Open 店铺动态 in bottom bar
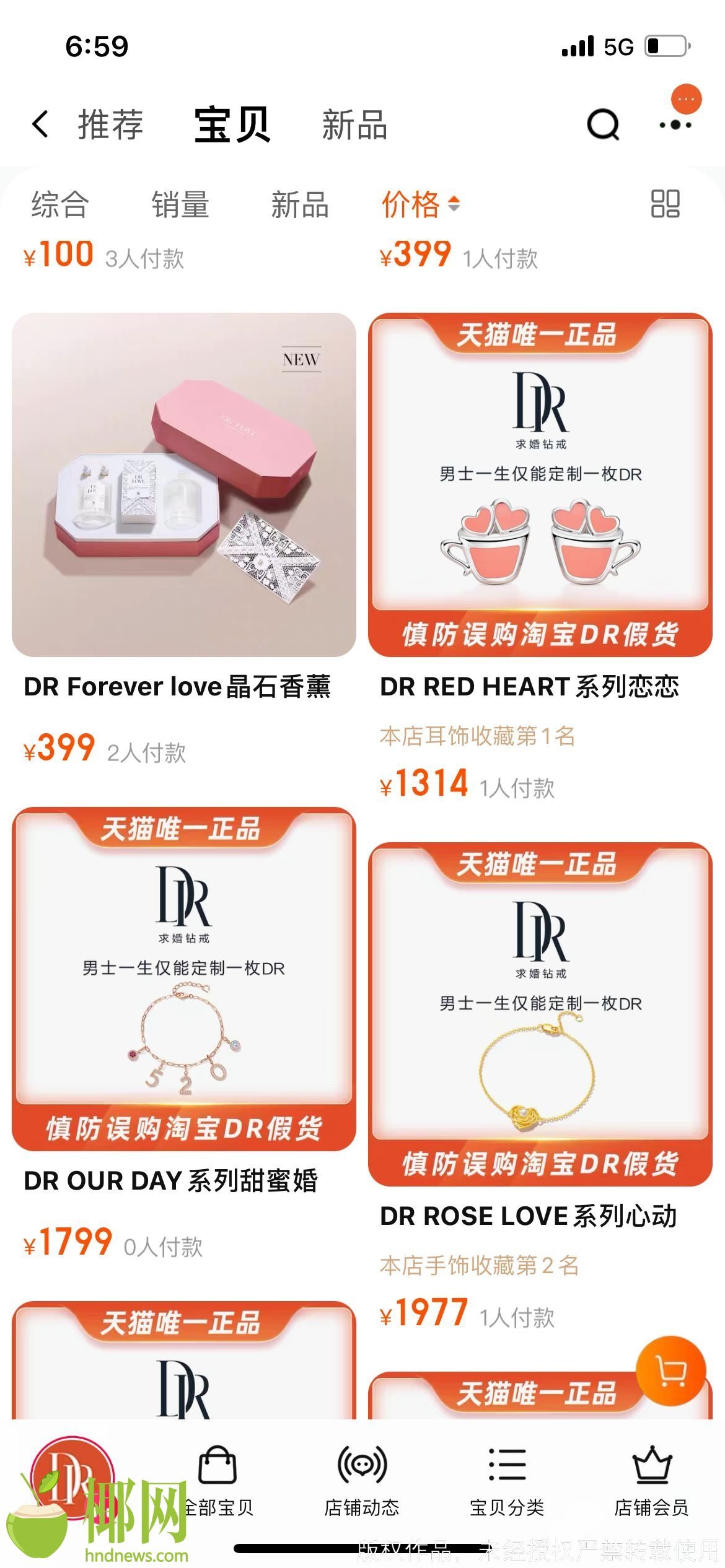 362,1480
